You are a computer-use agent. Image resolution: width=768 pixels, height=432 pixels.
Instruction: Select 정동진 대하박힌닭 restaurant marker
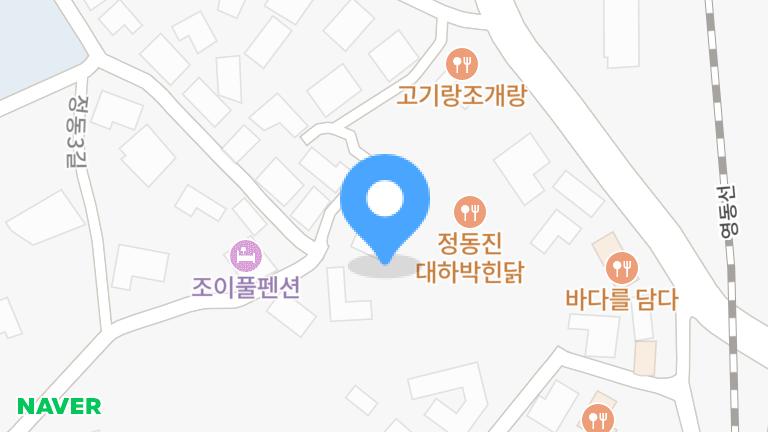pyautogui.click(x=469, y=211)
